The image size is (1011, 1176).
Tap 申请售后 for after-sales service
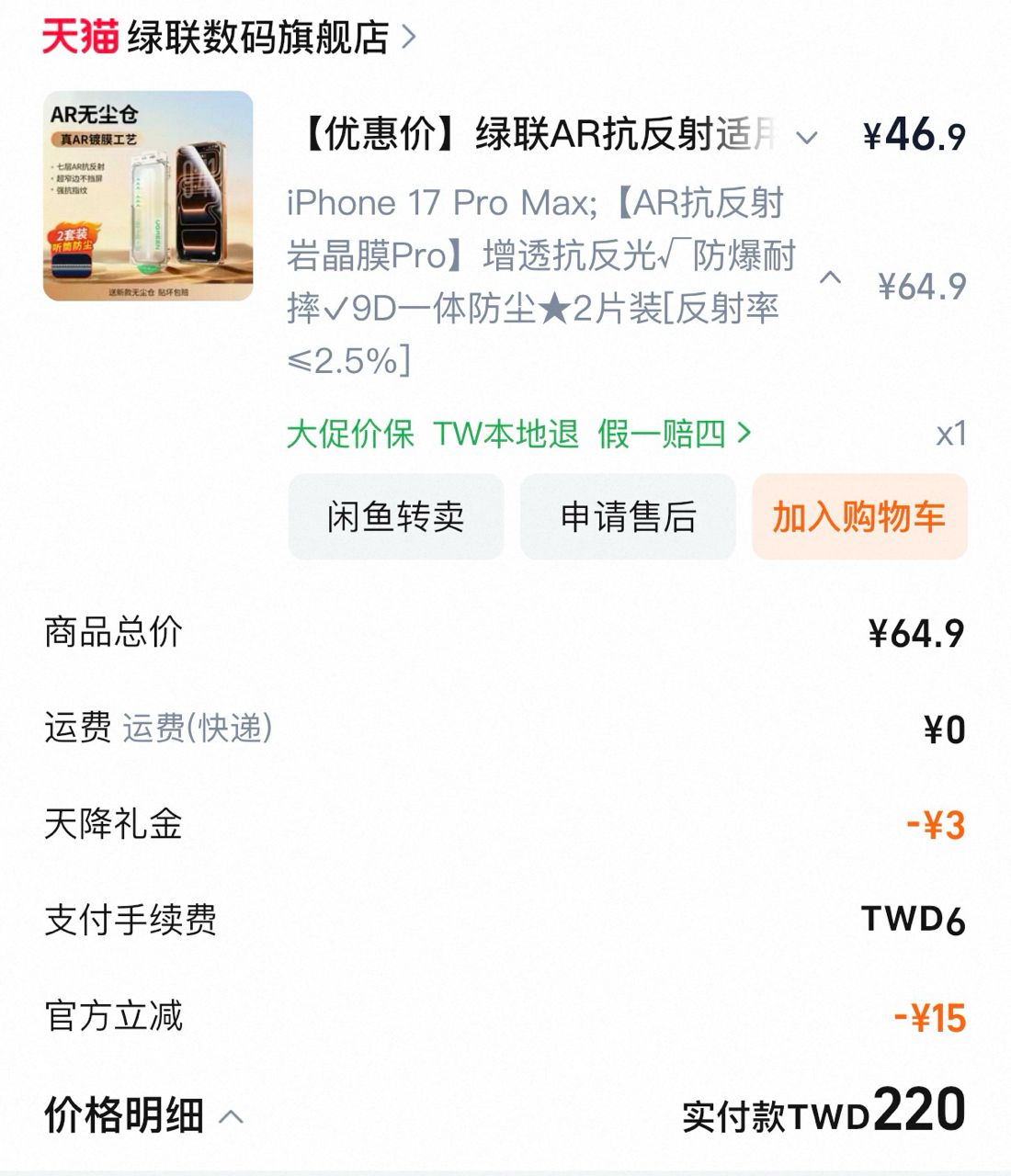pyautogui.click(x=628, y=517)
